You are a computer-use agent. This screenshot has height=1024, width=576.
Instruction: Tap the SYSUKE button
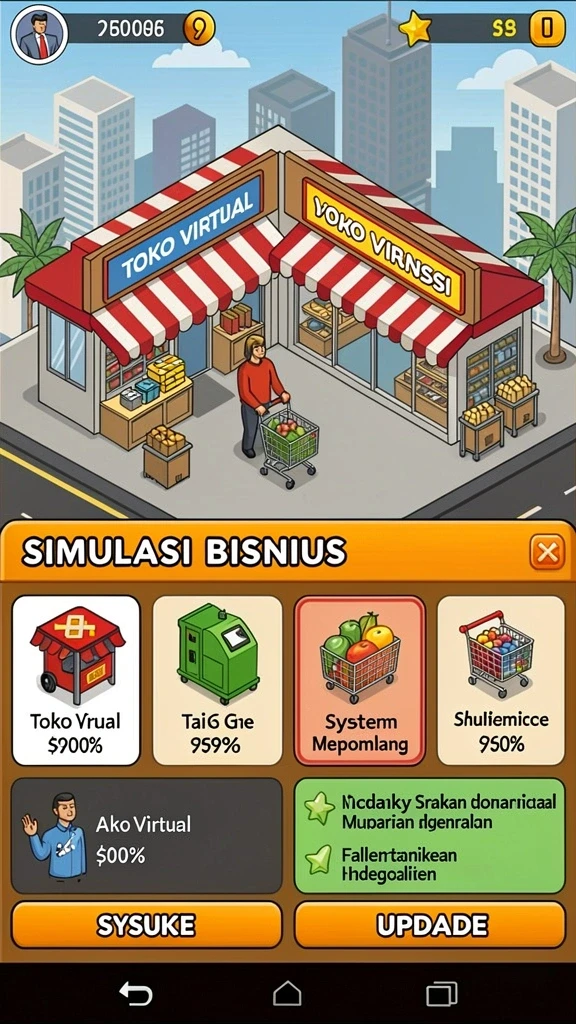[x=147, y=925]
